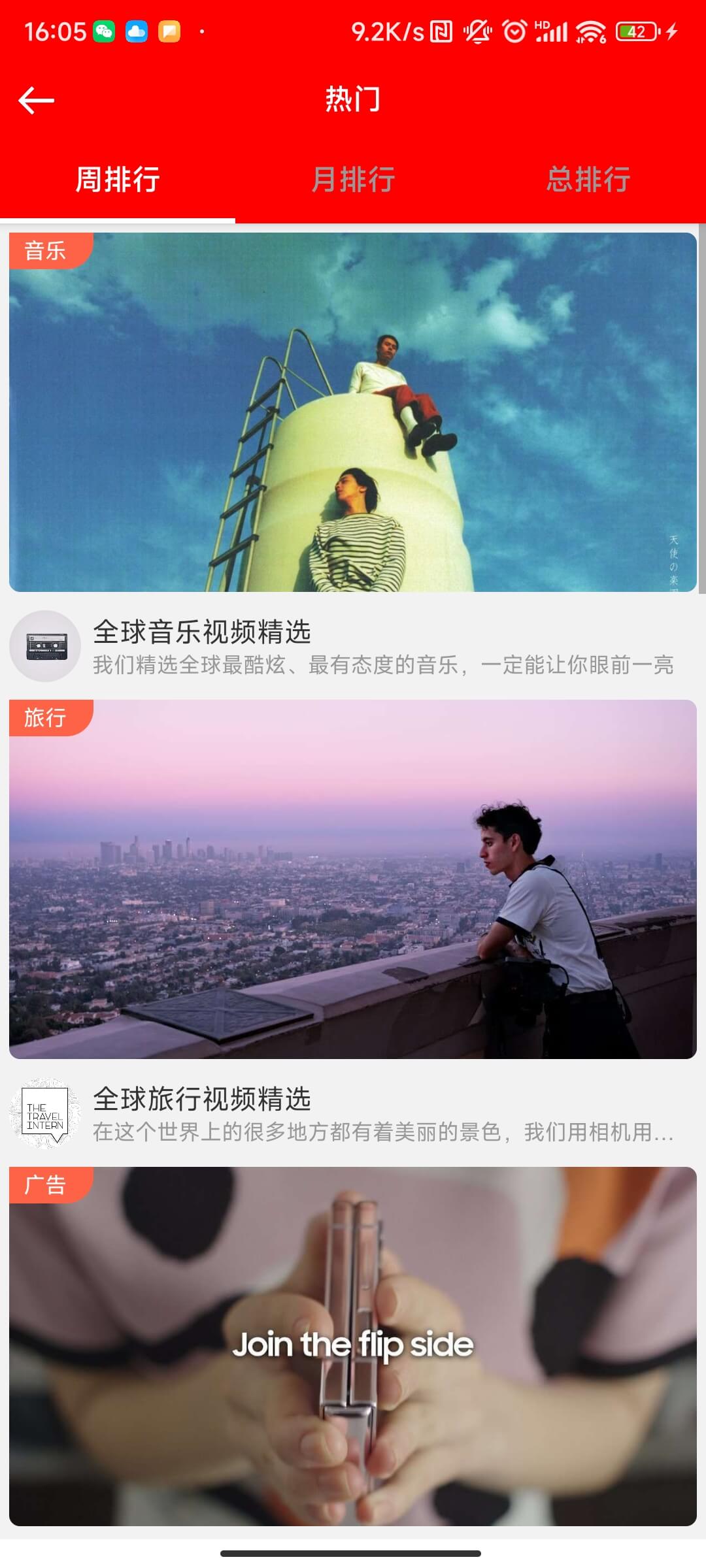
Task: Switch to the 总排行 overall ranking tab
Action: point(588,180)
